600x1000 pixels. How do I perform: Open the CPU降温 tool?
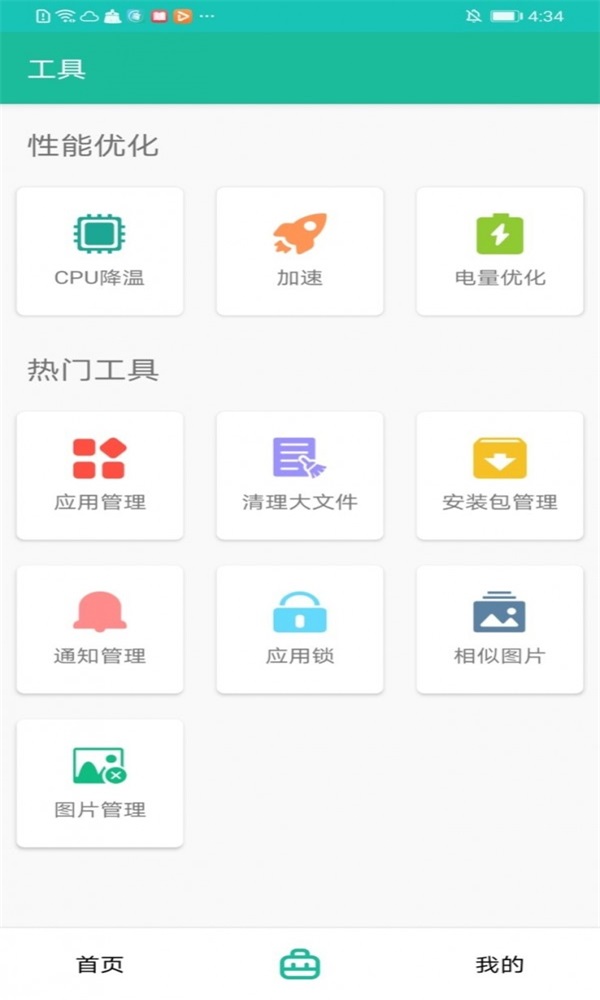[x=100, y=251]
